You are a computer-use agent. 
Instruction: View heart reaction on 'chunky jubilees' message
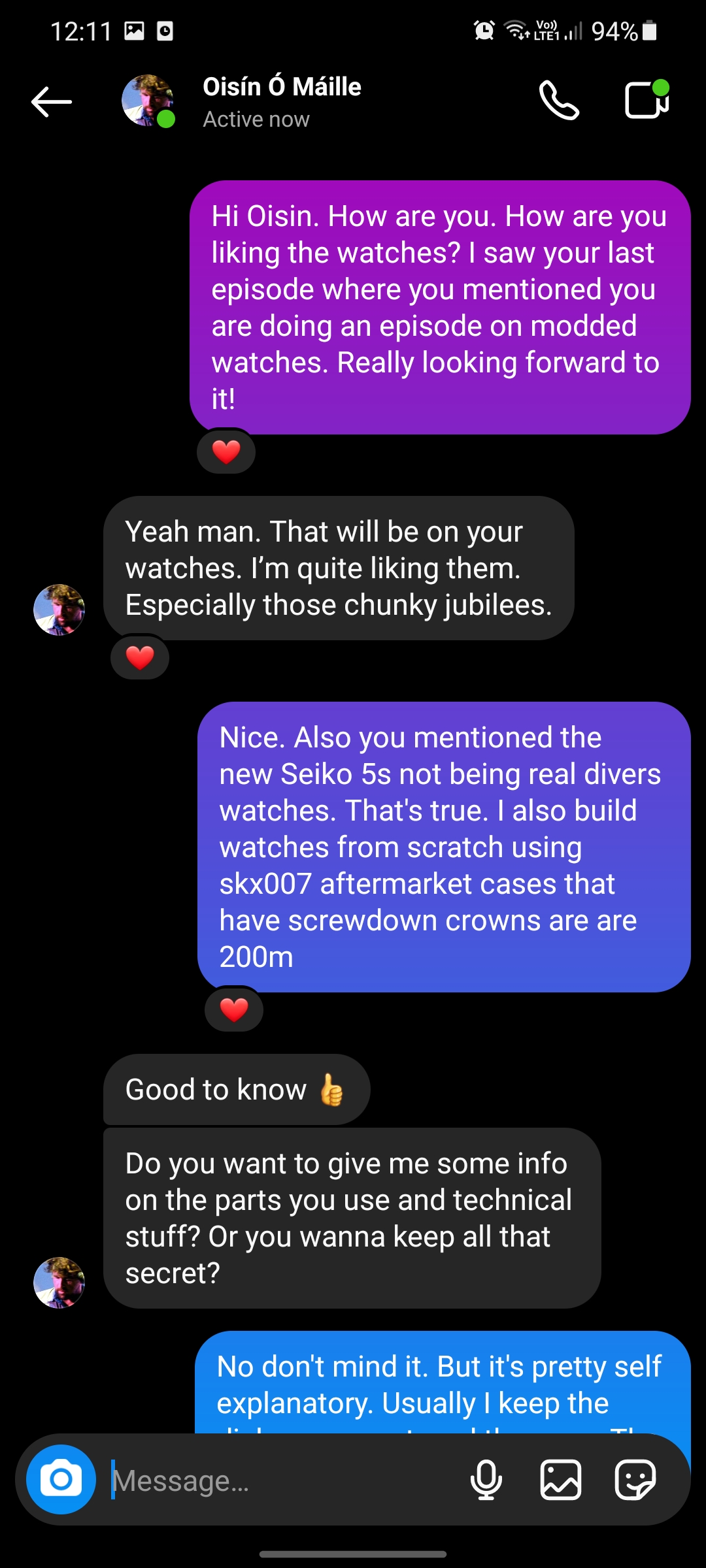point(140,657)
